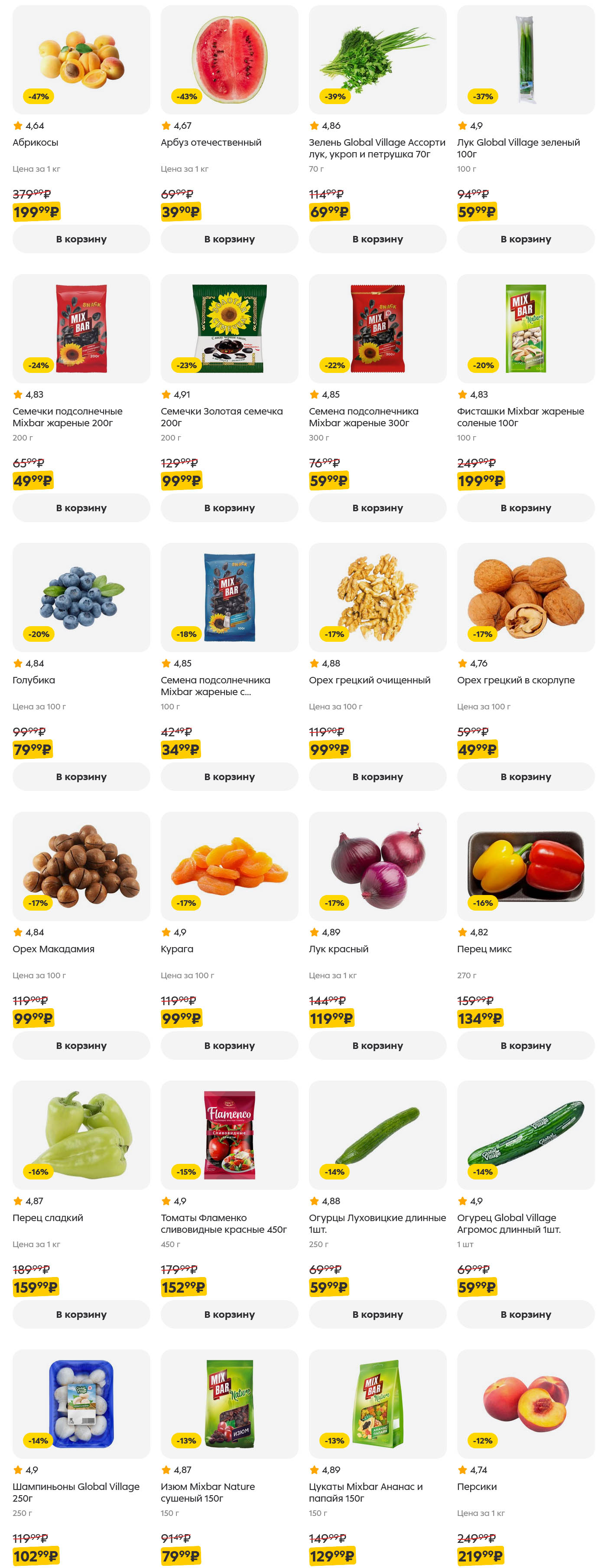
Task: Add Семечки Золотая семечка 200г to cart
Action: tap(229, 508)
